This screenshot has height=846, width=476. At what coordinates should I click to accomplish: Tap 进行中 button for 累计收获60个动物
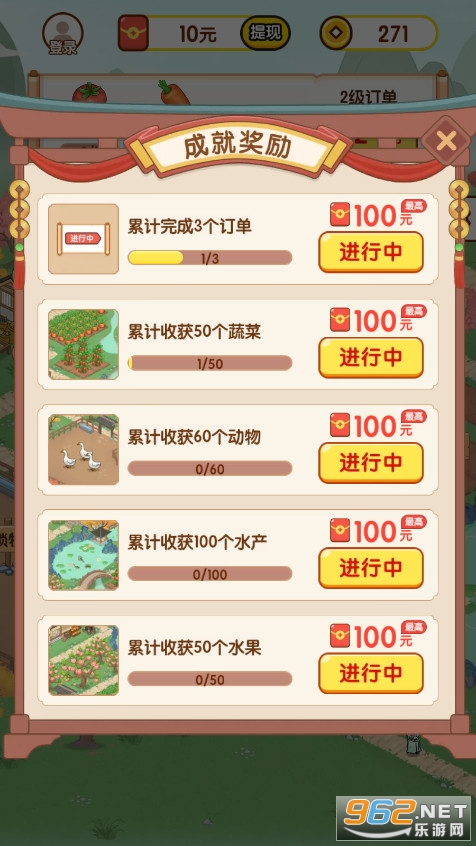point(371,462)
